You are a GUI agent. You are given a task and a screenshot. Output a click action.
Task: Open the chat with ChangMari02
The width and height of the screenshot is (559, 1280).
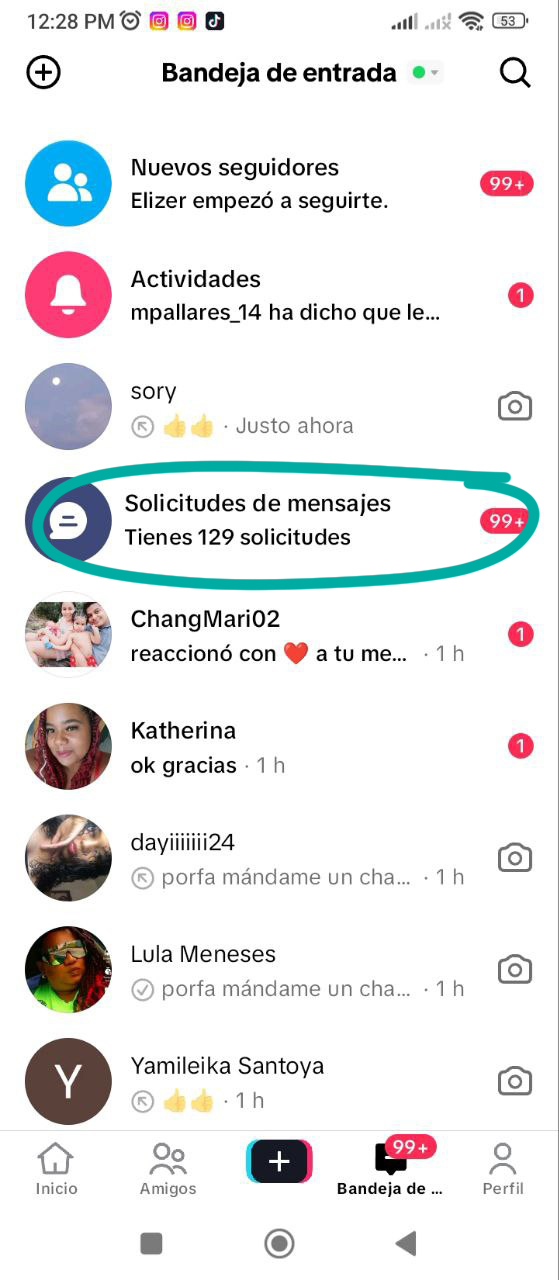click(x=279, y=634)
